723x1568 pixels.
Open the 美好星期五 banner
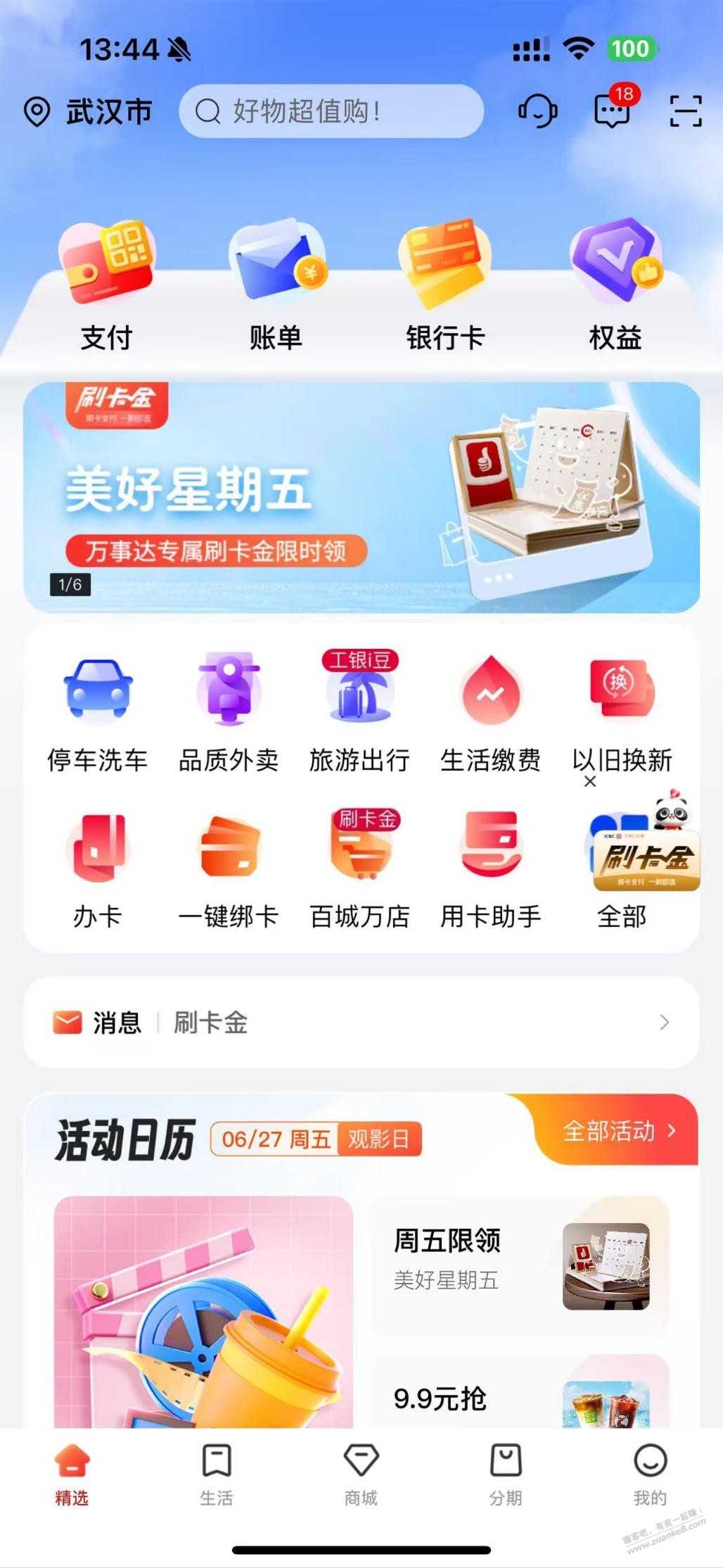pyautogui.click(x=361, y=497)
